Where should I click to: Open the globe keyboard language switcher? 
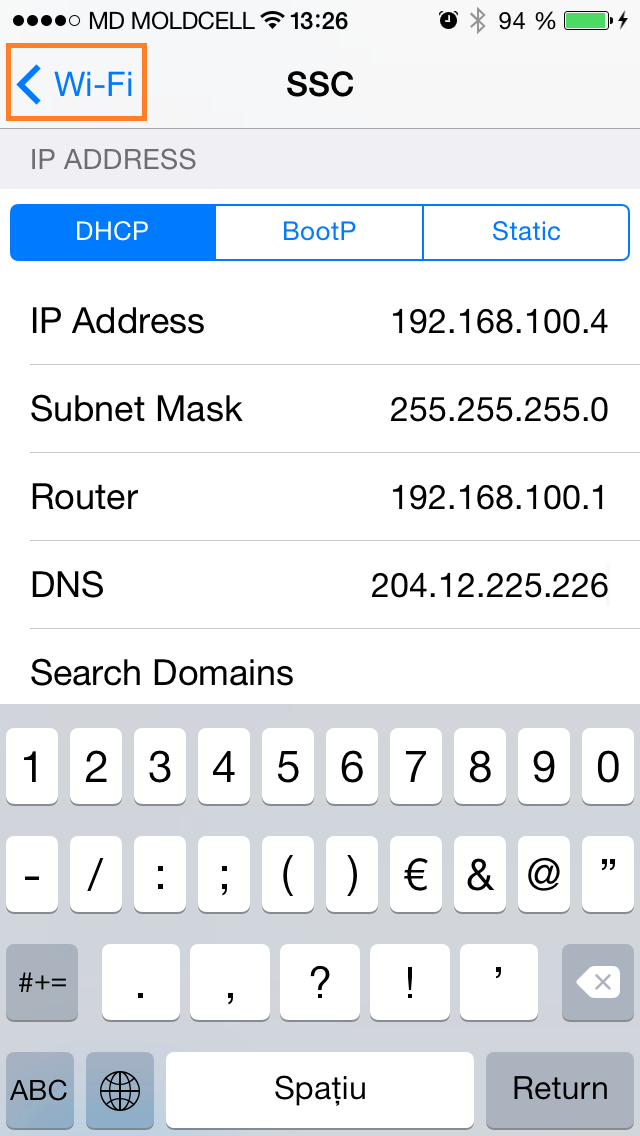point(120,1089)
